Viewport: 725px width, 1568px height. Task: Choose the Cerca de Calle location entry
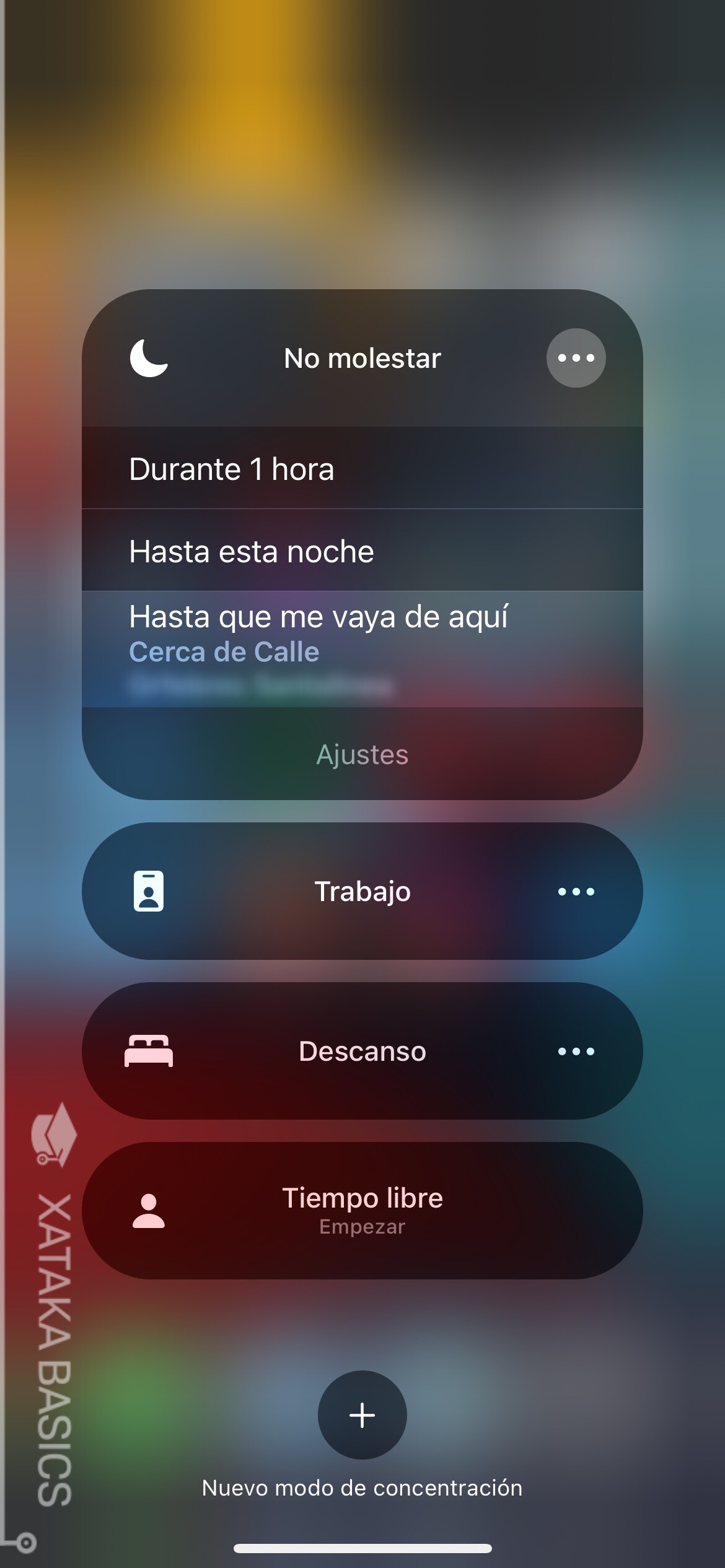[223, 651]
